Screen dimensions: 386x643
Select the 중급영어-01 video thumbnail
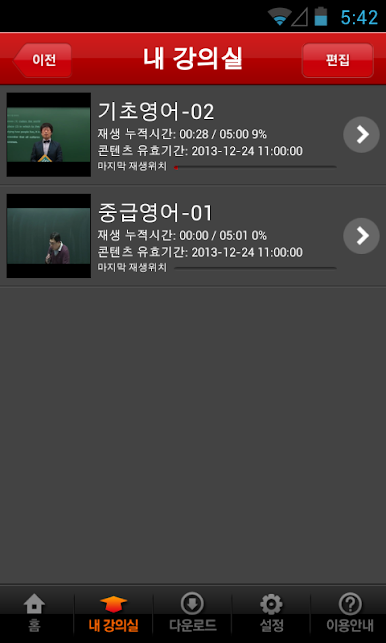(x=49, y=236)
